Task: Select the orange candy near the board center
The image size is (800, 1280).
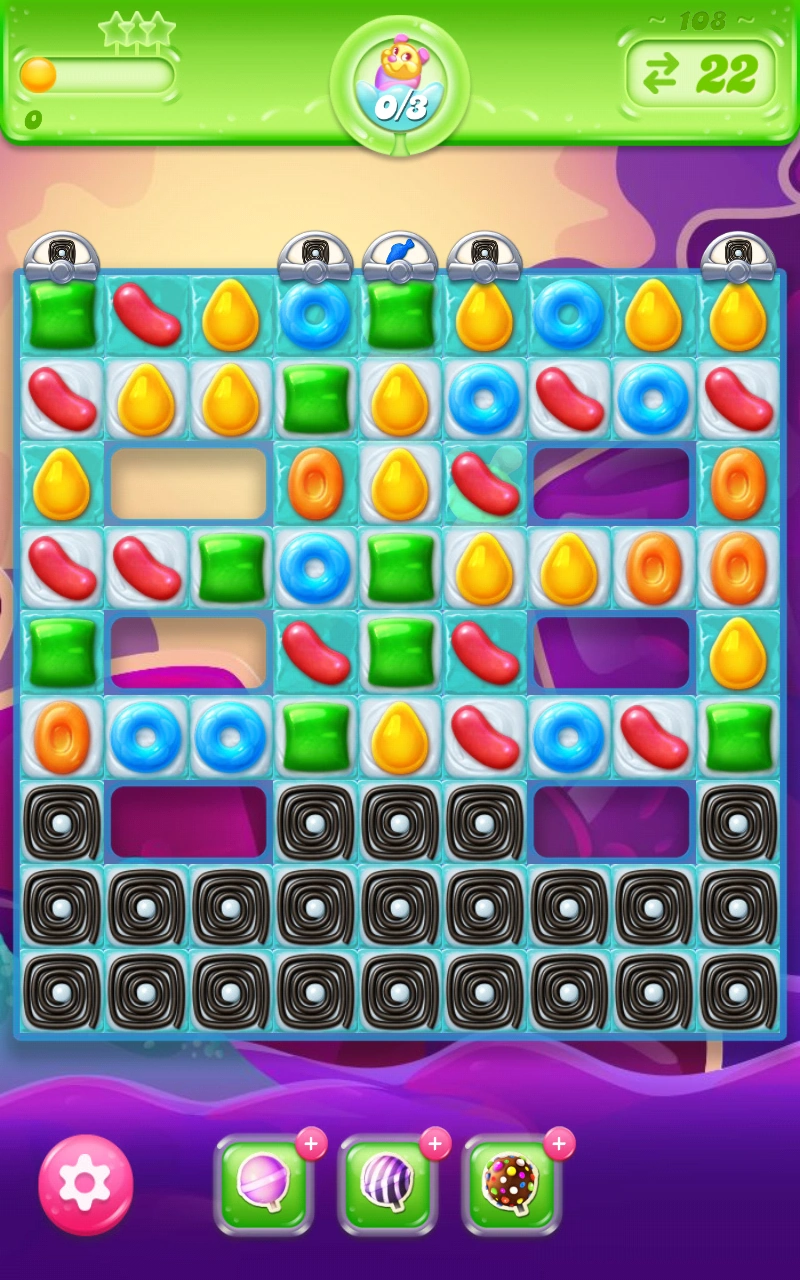Action: pyautogui.click(x=315, y=485)
